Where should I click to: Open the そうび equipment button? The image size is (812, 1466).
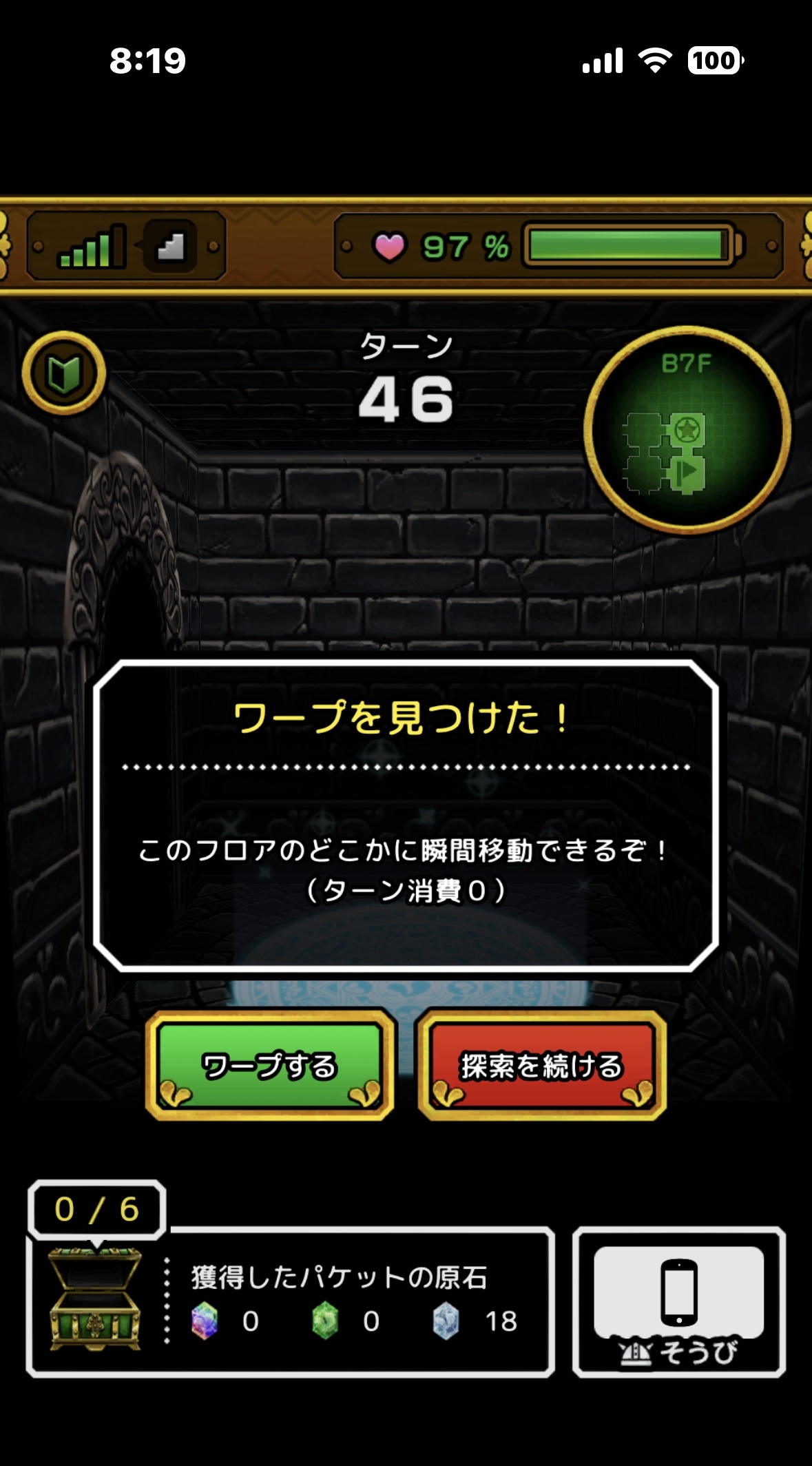coord(679,1302)
